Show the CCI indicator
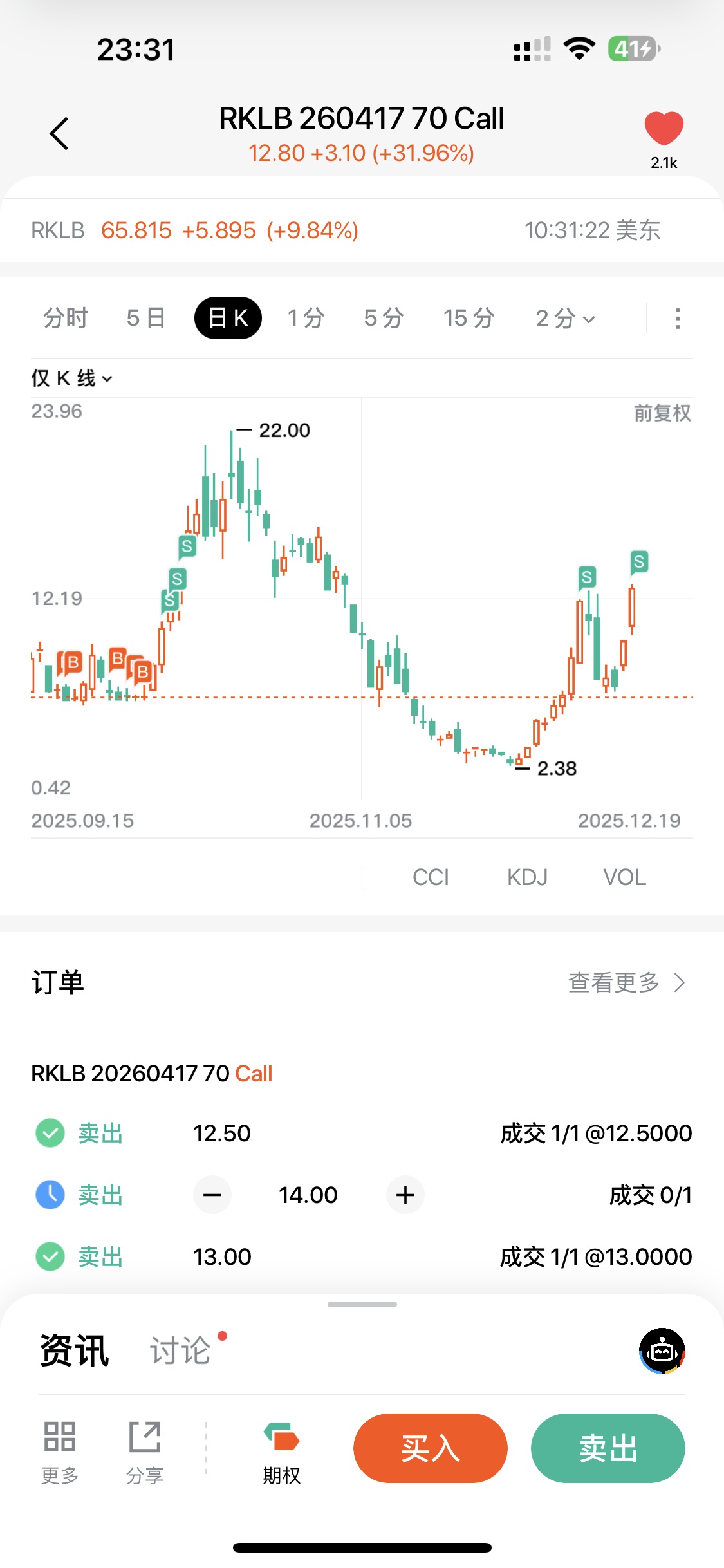Image resolution: width=724 pixels, height=1568 pixels. coord(431,877)
